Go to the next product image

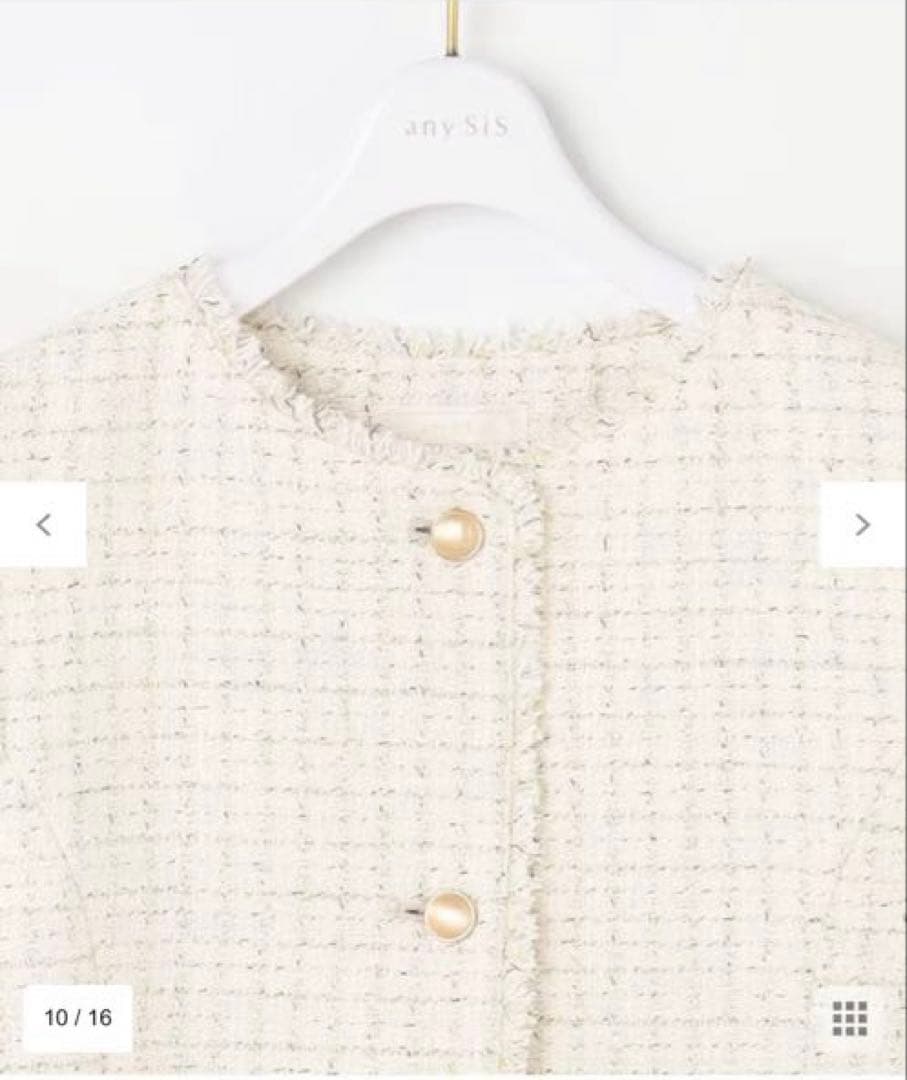[862, 524]
